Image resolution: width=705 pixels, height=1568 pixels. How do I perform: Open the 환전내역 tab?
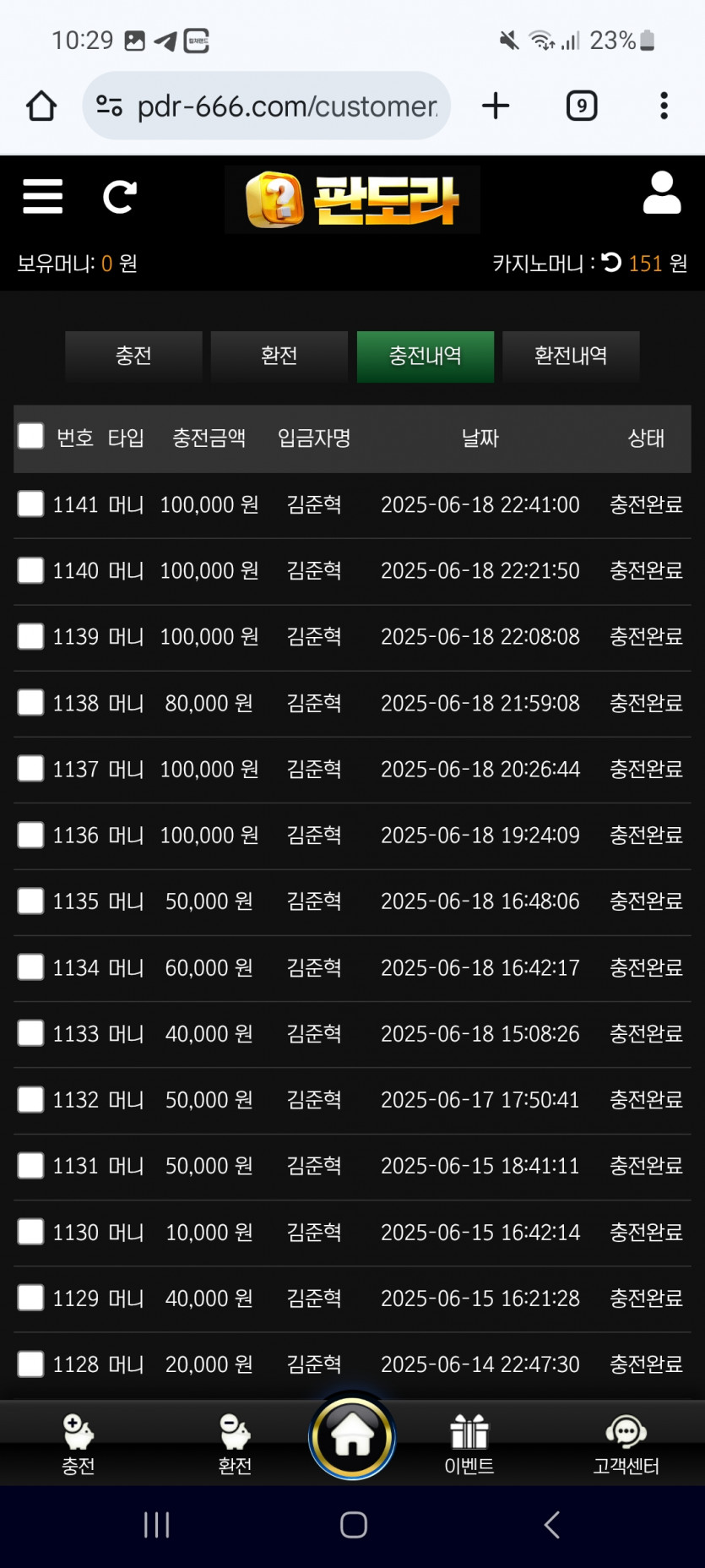click(x=571, y=356)
